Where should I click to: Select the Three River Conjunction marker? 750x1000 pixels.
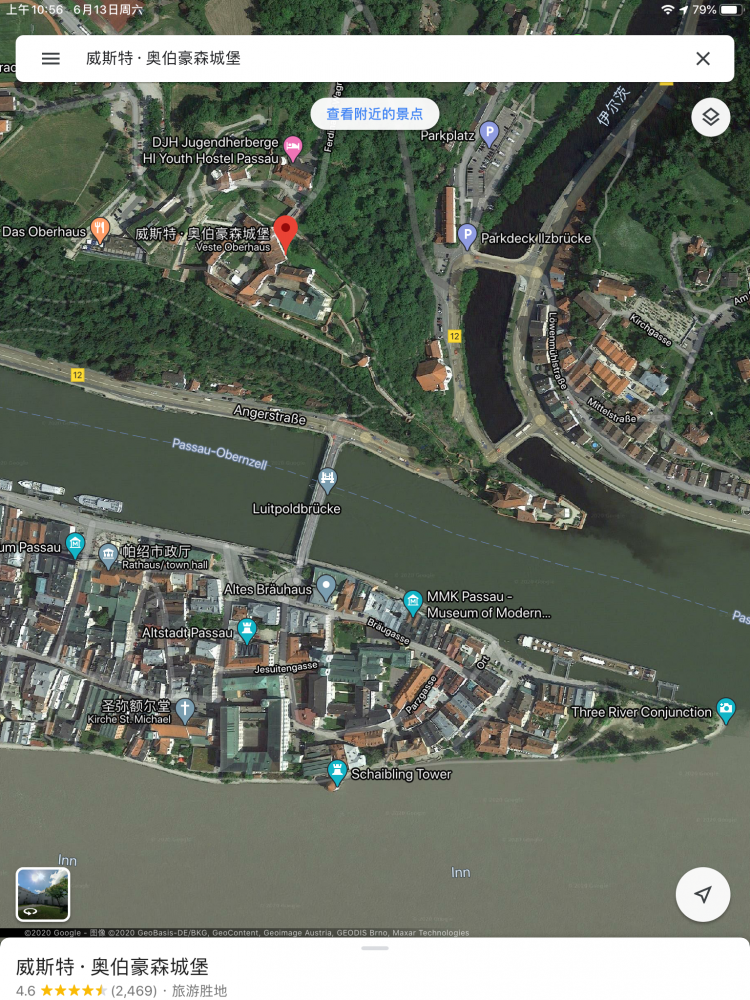pos(726,710)
